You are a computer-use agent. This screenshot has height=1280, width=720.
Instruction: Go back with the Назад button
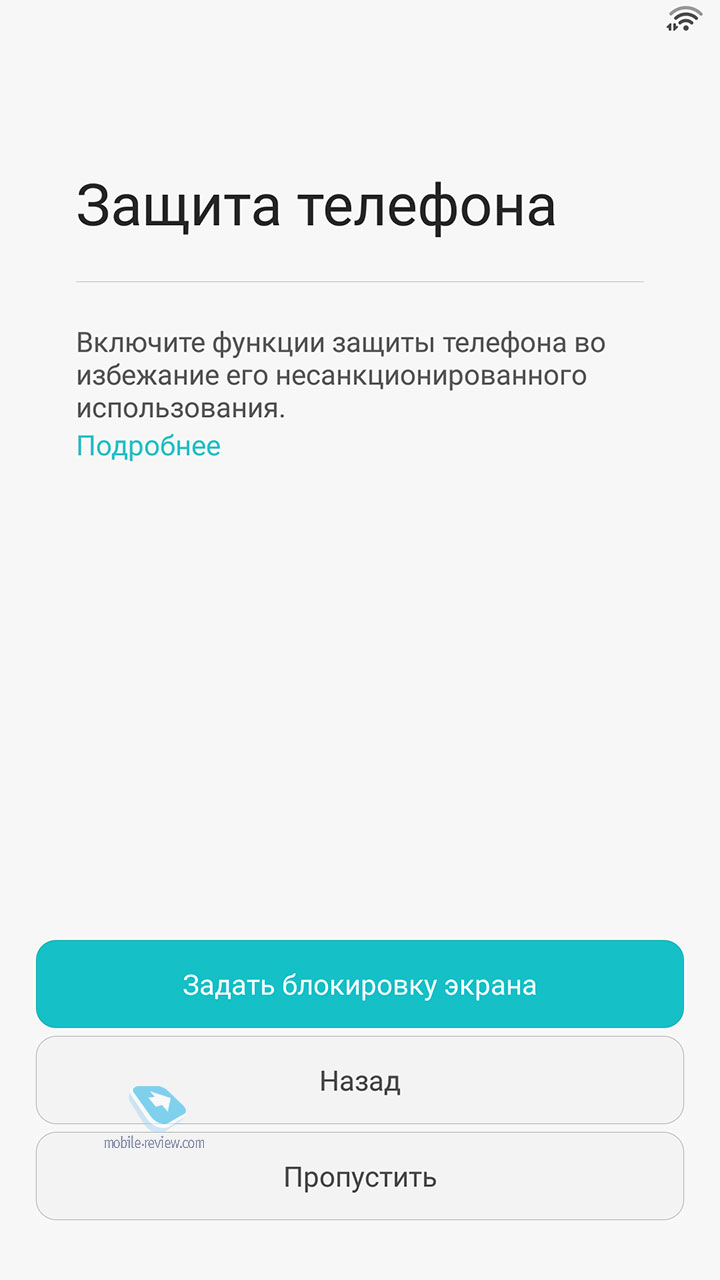[x=360, y=1080]
